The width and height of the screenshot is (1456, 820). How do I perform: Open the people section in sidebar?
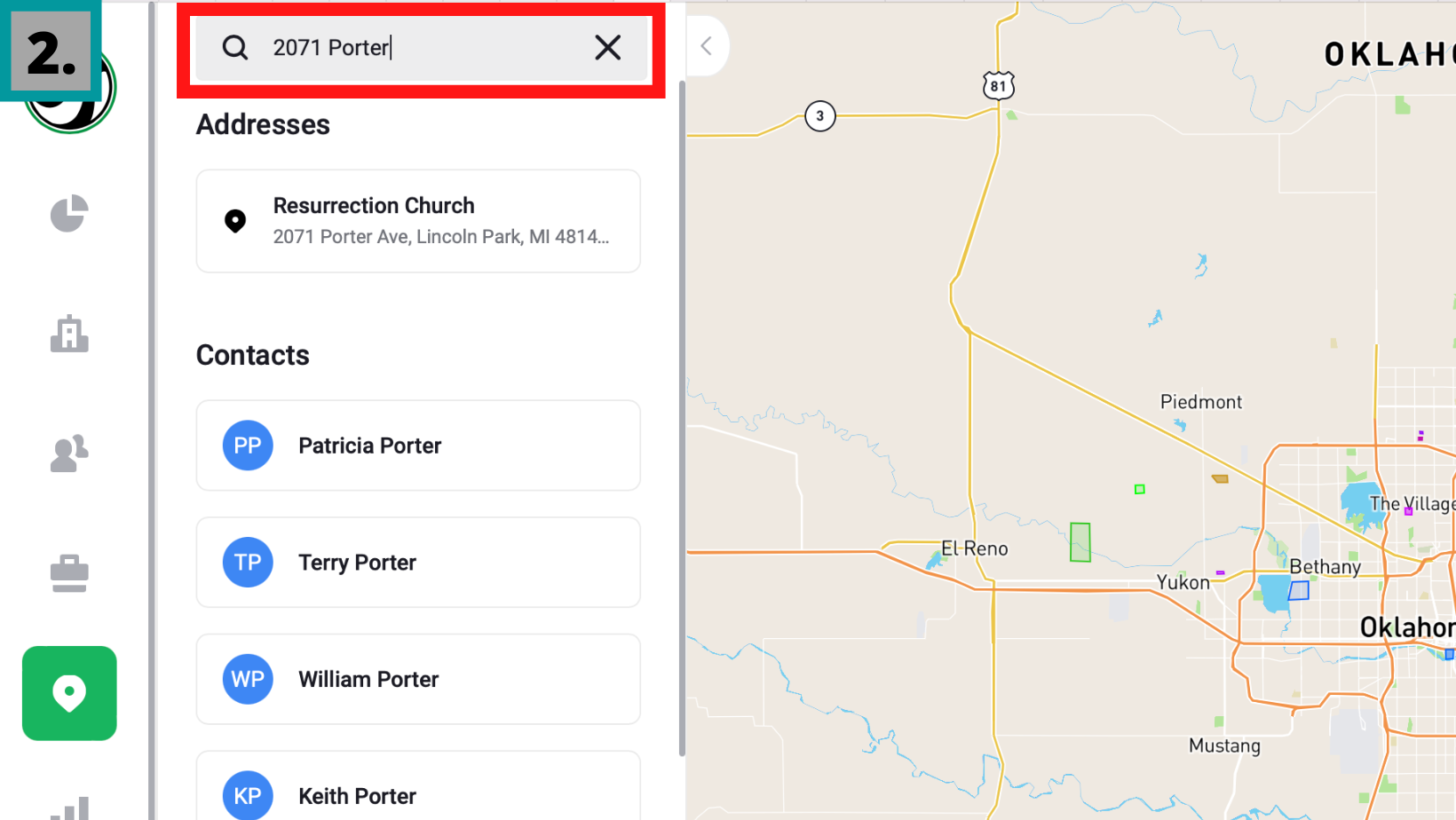[x=69, y=453]
